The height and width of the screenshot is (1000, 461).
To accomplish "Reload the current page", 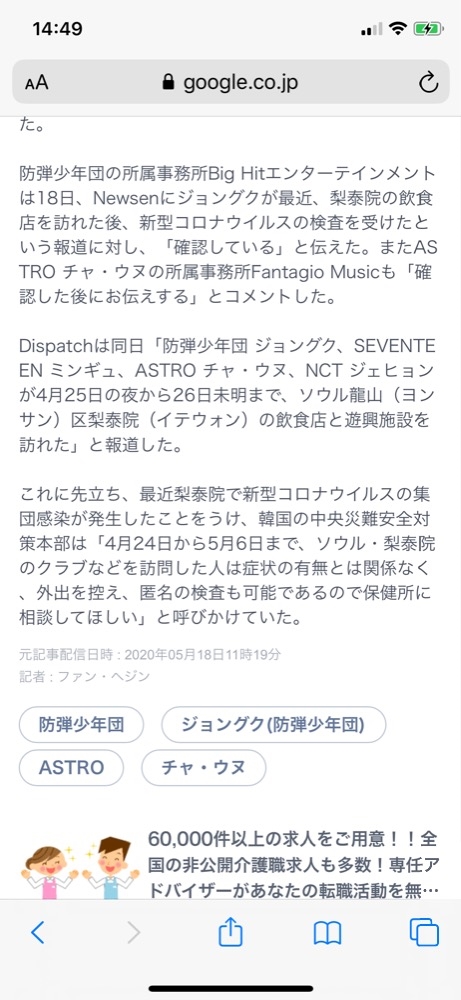I will (428, 82).
